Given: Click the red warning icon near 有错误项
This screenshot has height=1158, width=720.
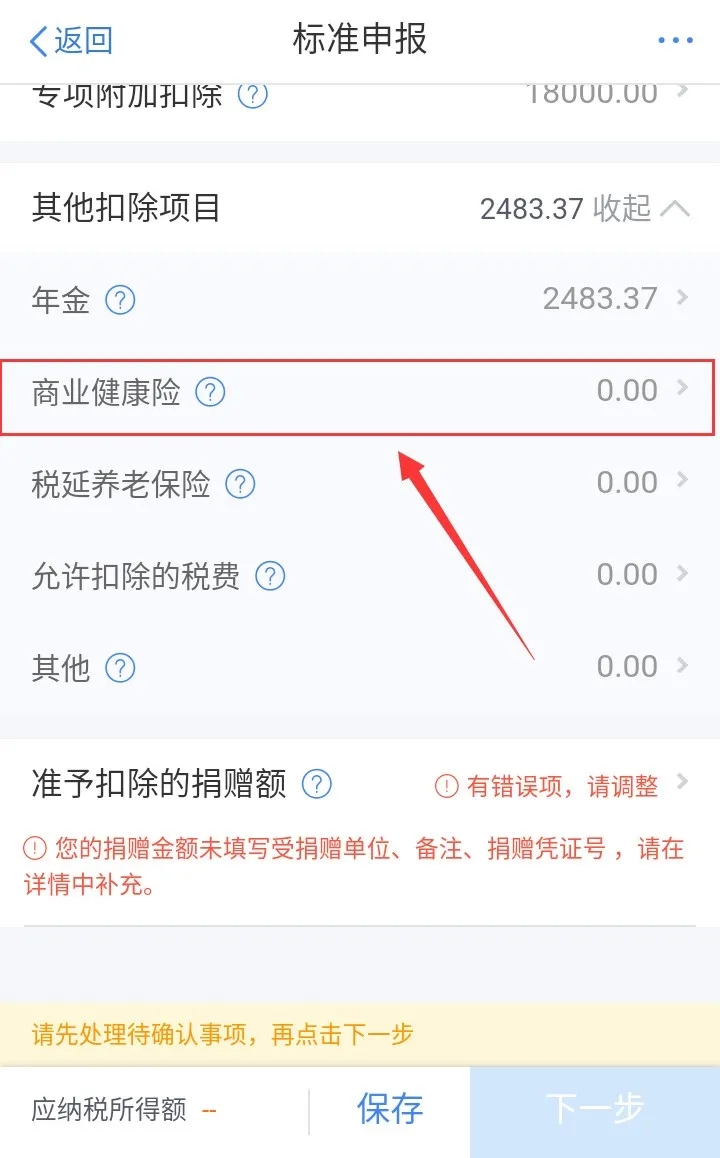Looking at the screenshot, I should tap(446, 787).
